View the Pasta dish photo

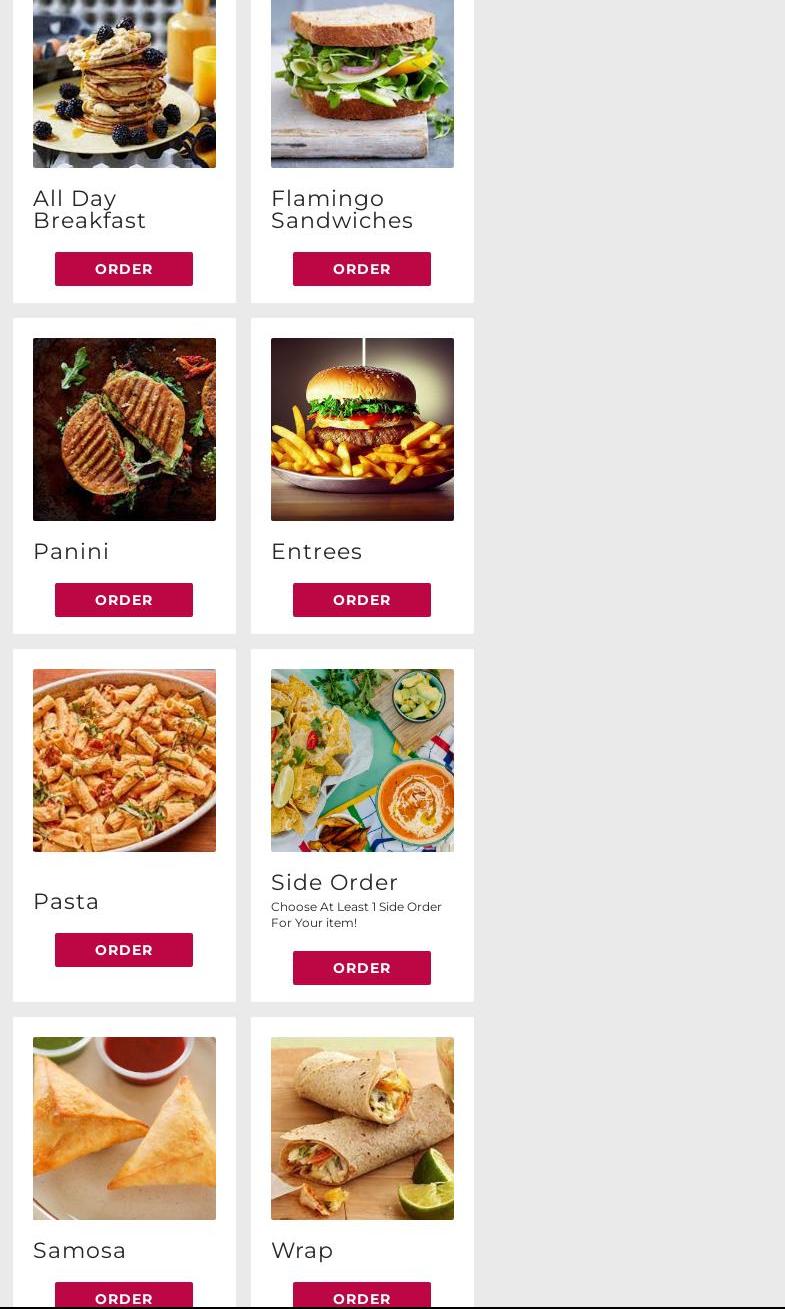[x=124, y=760]
